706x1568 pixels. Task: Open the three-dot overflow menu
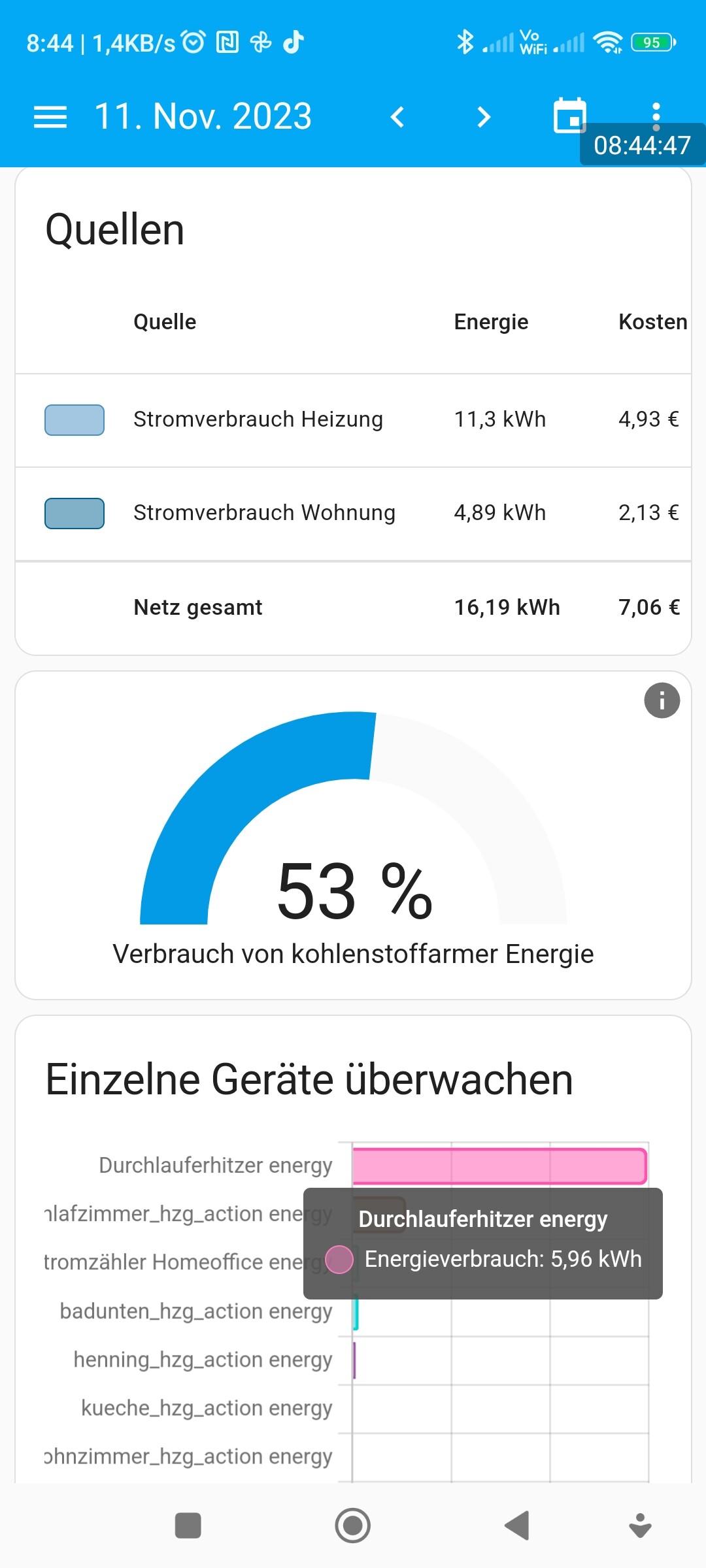pyautogui.click(x=656, y=111)
